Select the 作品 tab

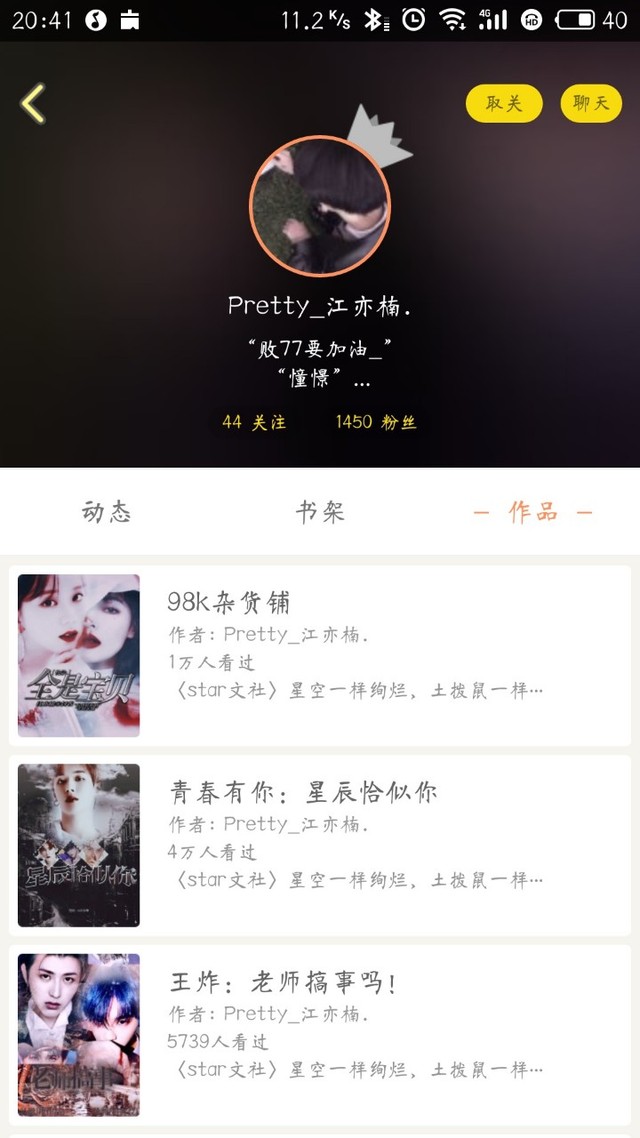533,512
